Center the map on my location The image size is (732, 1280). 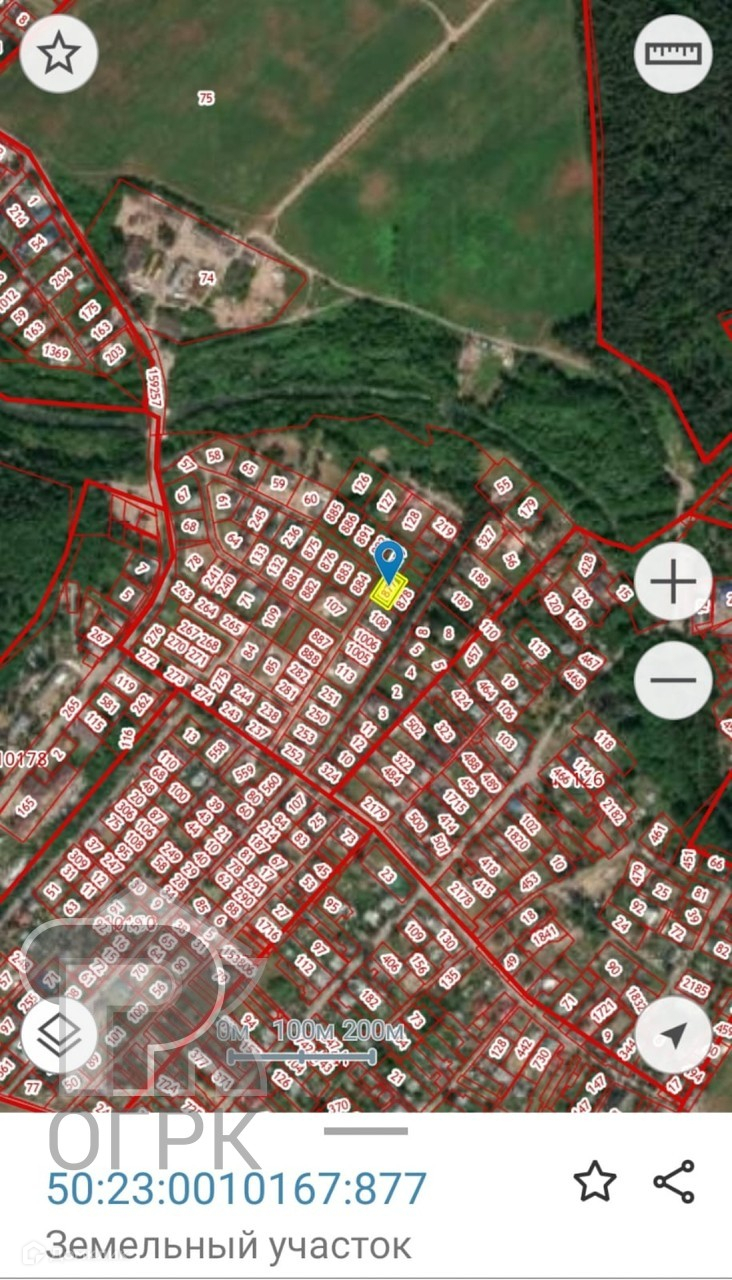click(673, 1035)
